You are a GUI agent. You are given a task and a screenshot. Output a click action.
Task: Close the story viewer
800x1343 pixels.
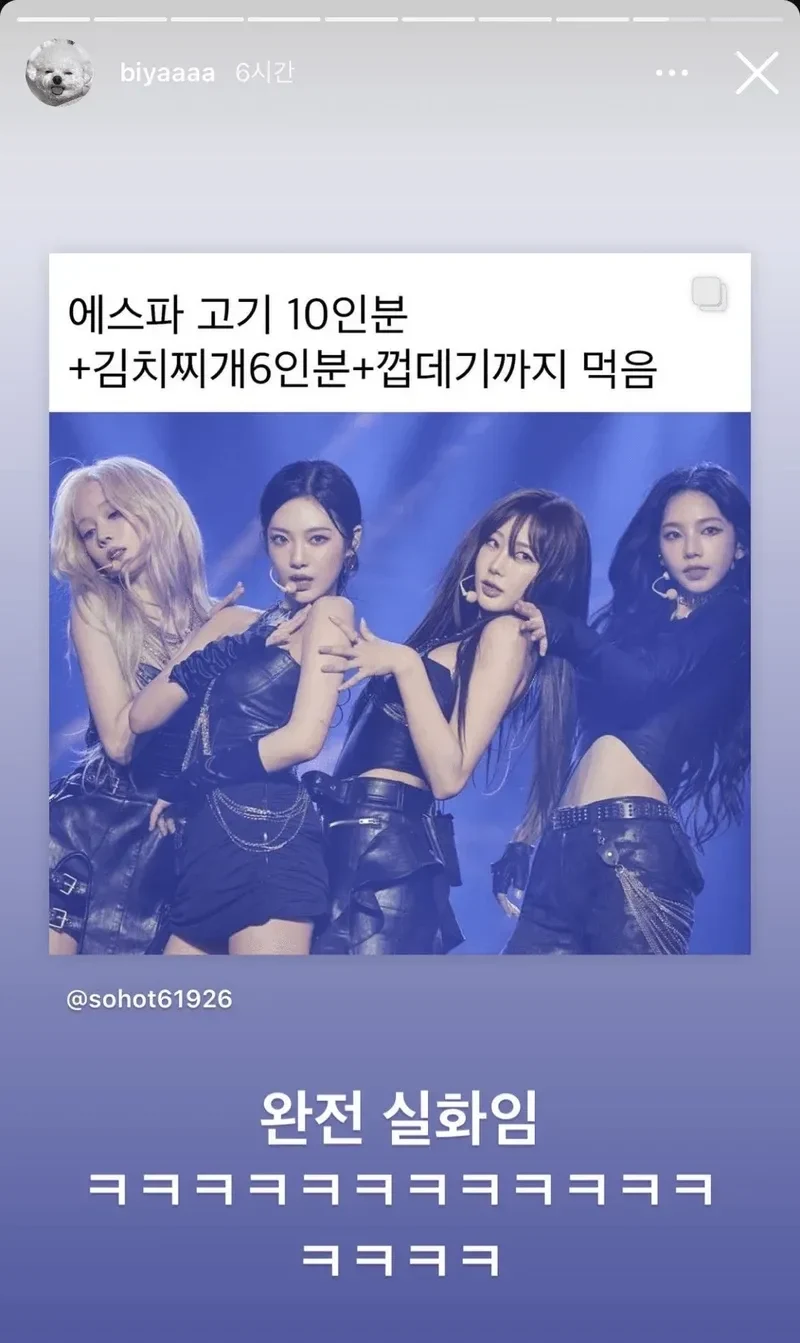[x=756, y=73]
